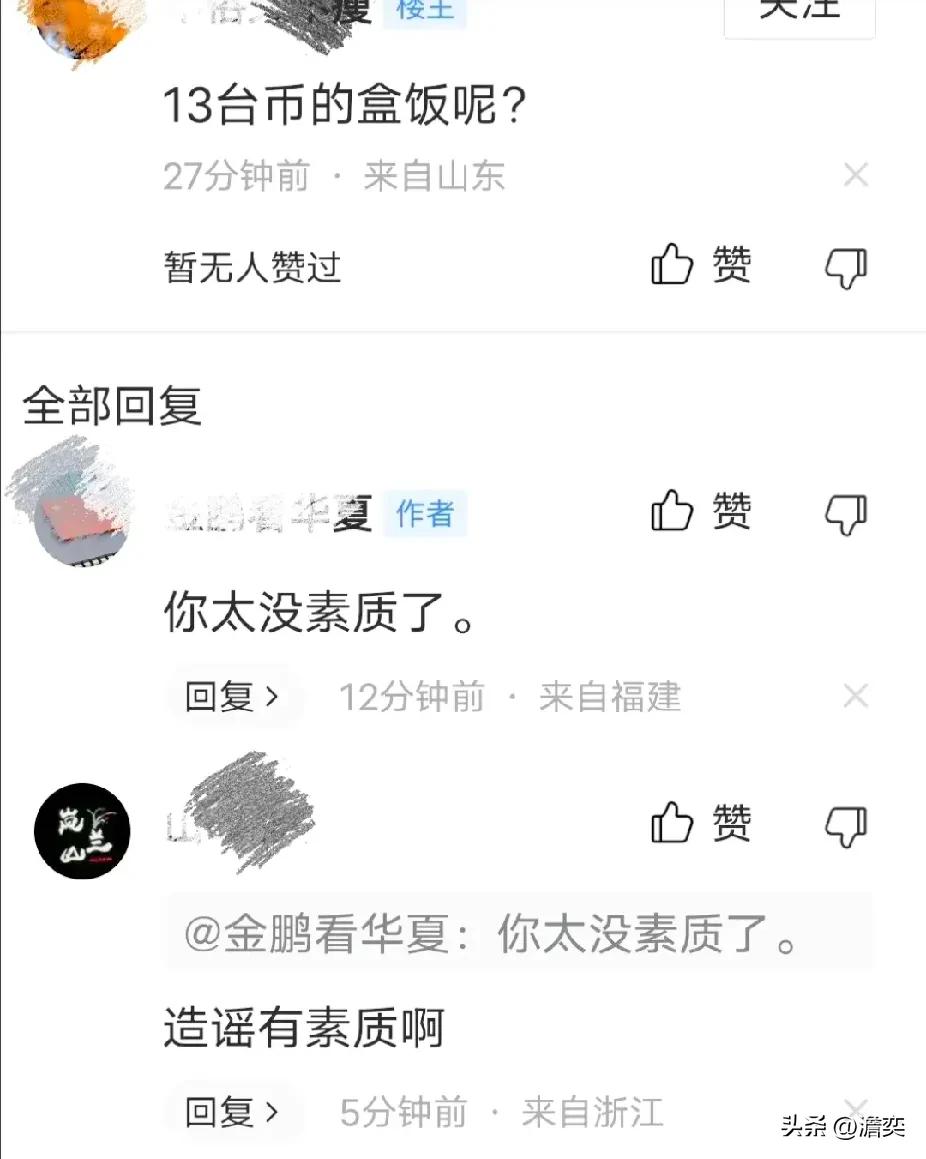Dismiss the reply from 福建
The image size is (926, 1159).
pos(855,696)
